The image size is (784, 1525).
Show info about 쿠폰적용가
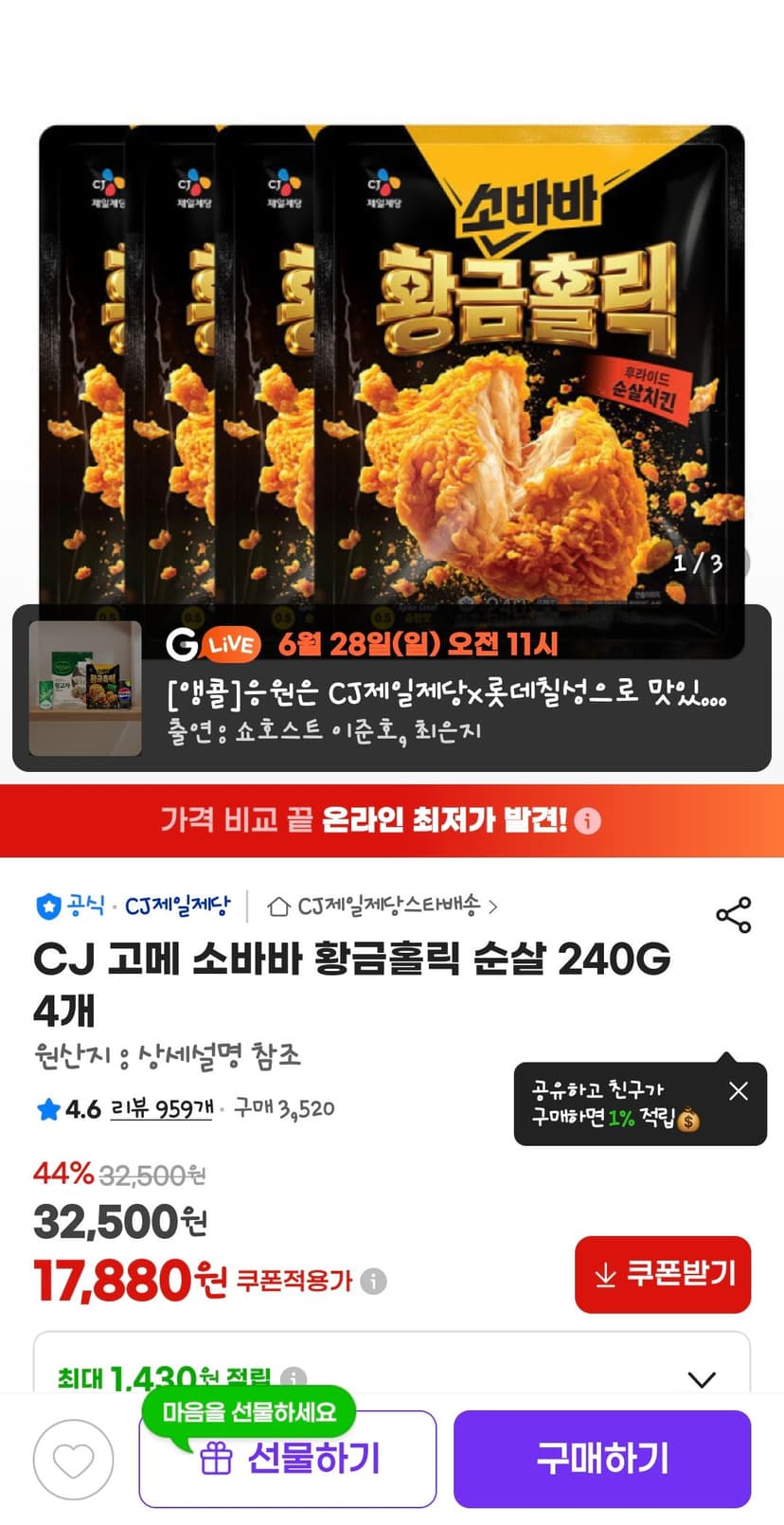[x=373, y=1282]
